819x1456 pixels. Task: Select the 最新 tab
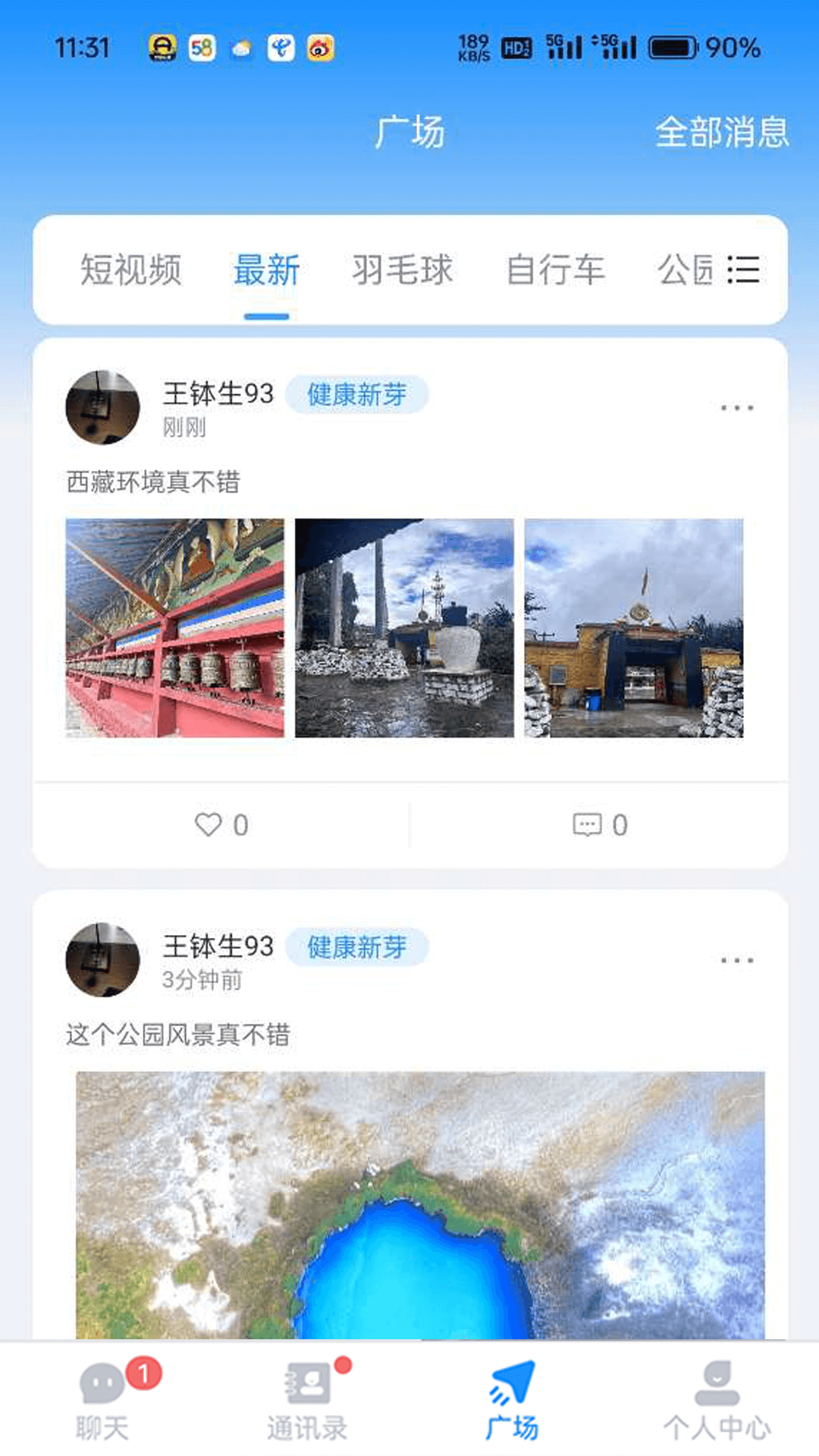[266, 270]
